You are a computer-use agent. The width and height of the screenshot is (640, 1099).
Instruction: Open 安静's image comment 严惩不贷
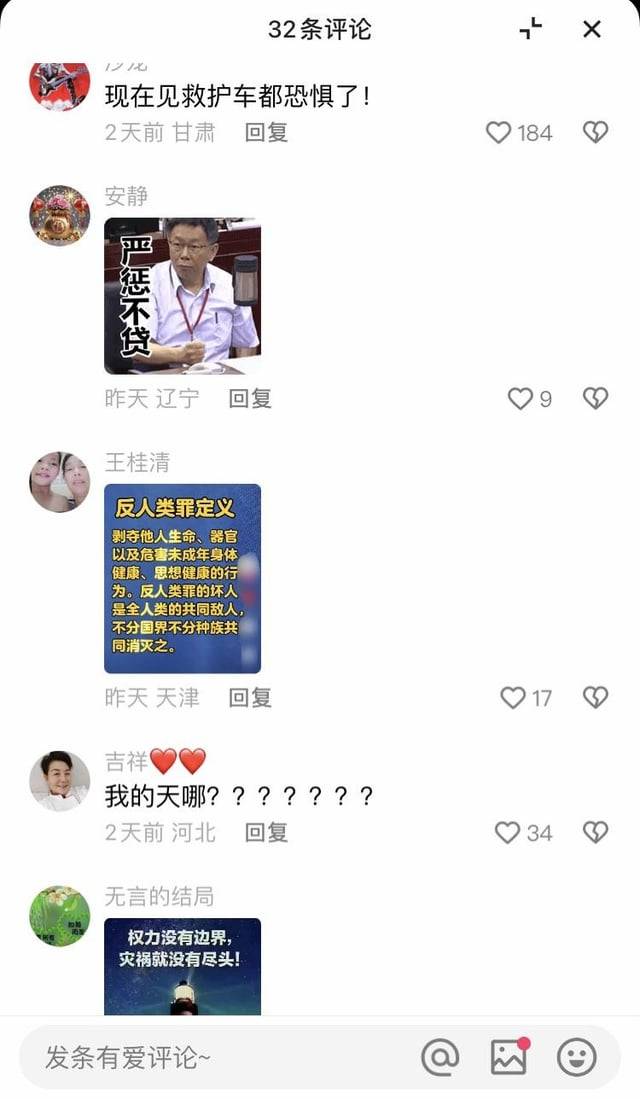click(x=182, y=296)
